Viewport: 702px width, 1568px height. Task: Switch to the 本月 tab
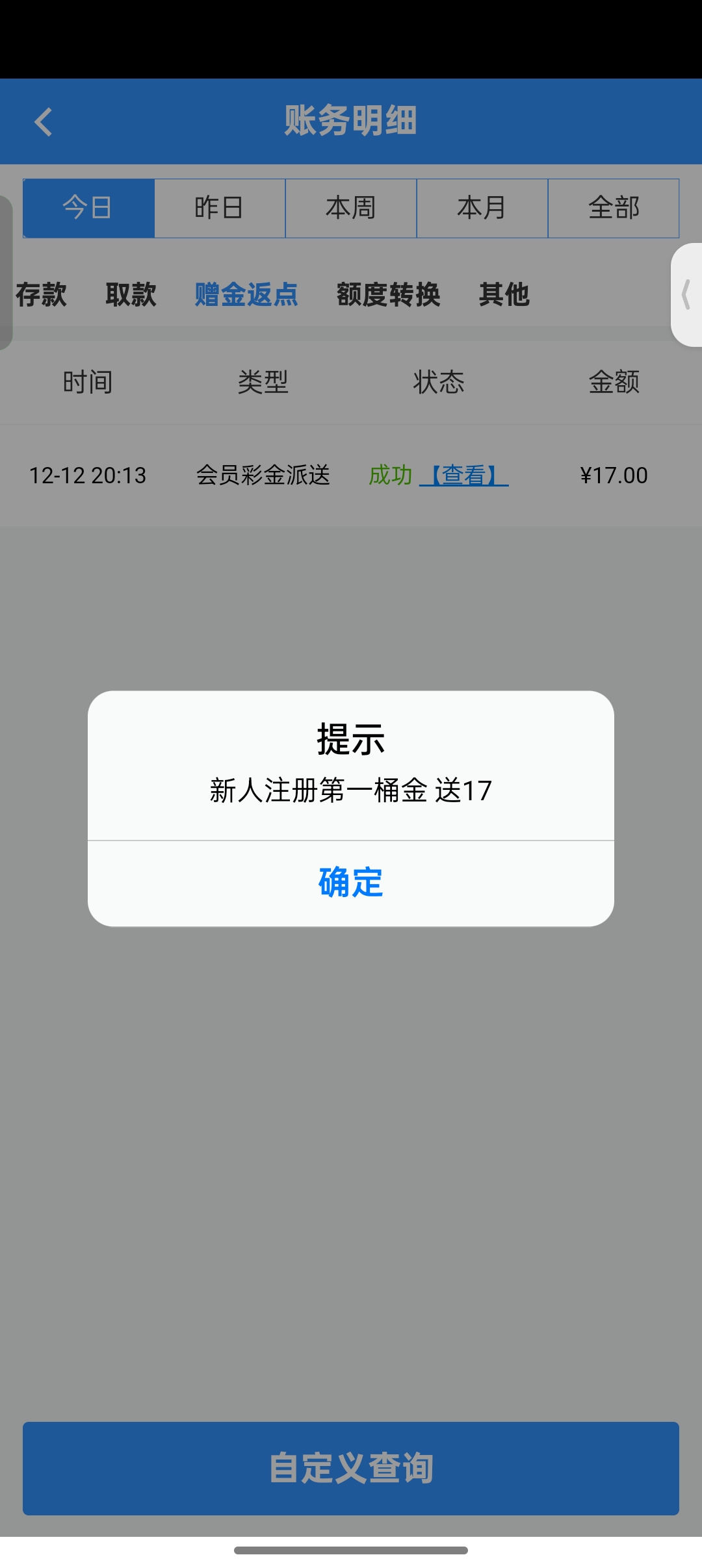[482, 207]
